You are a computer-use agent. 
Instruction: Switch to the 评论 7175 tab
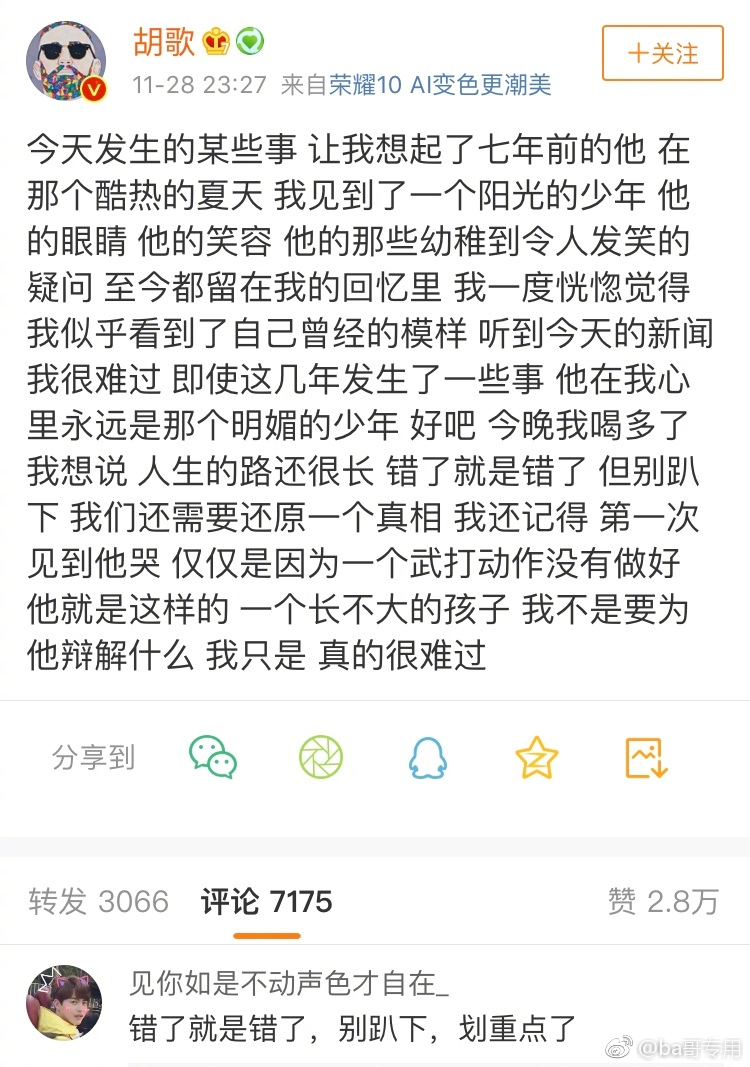click(x=266, y=901)
